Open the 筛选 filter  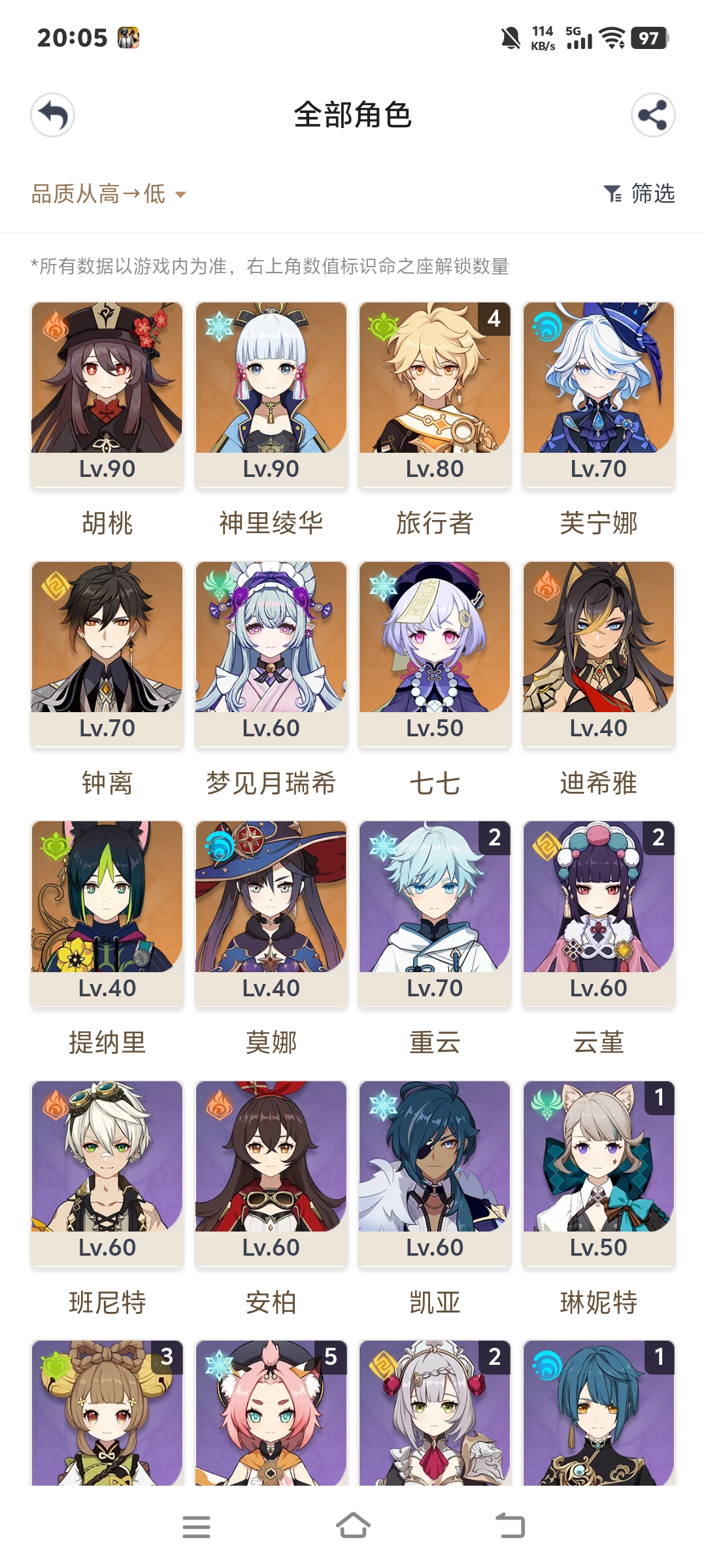(x=639, y=193)
